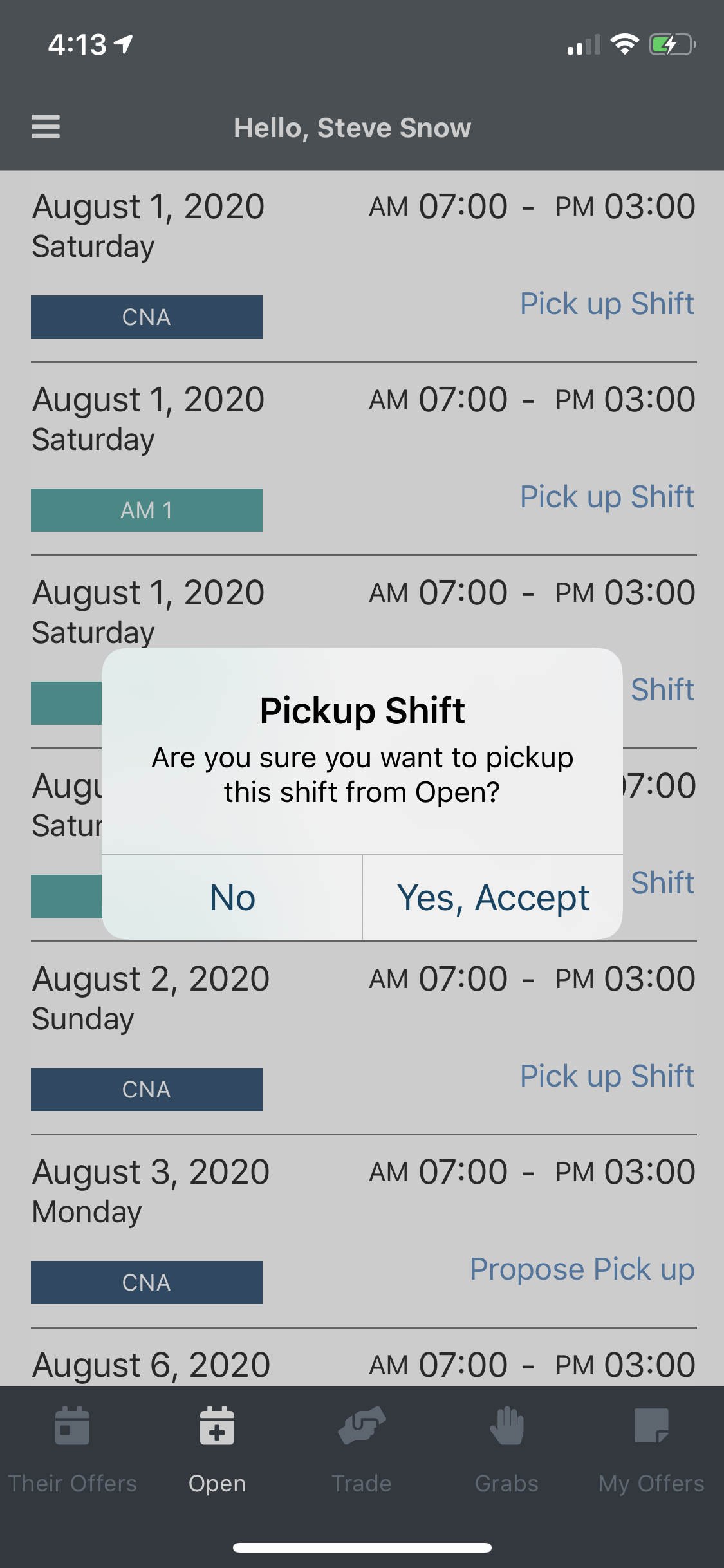This screenshot has height=1568, width=724.
Task: Open the hamburger menu
Action: (46, 127)
